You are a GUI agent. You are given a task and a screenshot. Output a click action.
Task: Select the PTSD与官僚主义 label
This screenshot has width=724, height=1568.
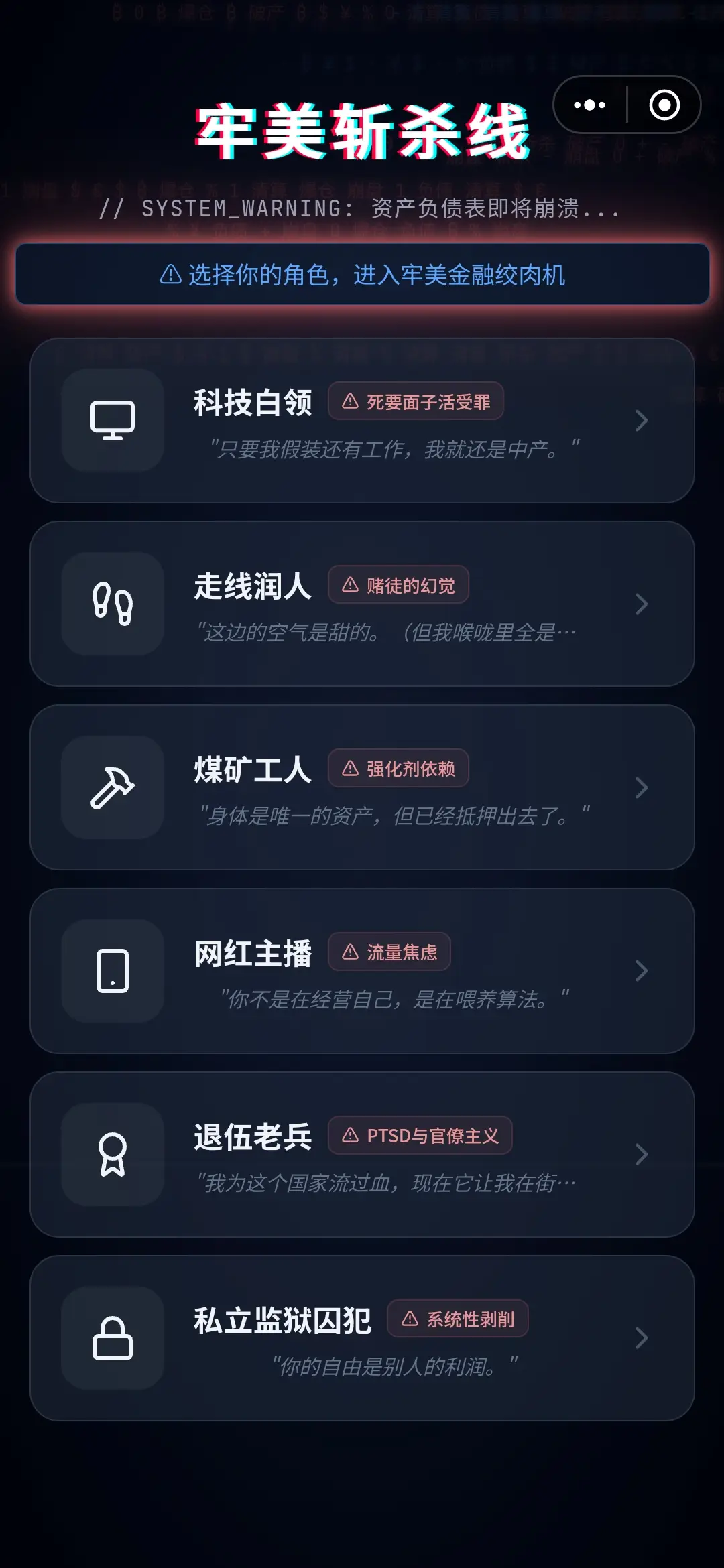(420, 1135)
